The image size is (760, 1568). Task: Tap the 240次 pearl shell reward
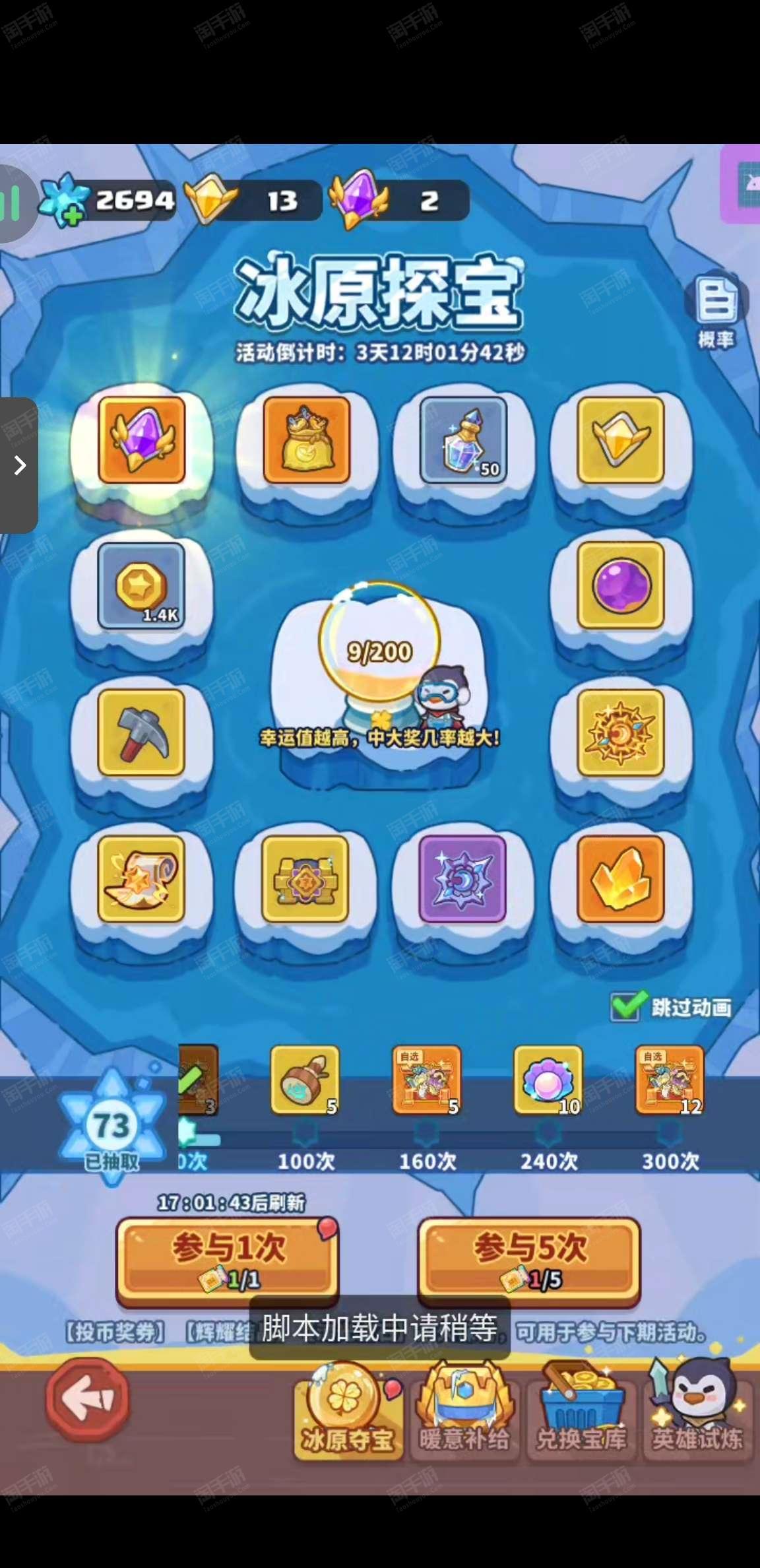pyautogui.click(x=548, y=1080)
